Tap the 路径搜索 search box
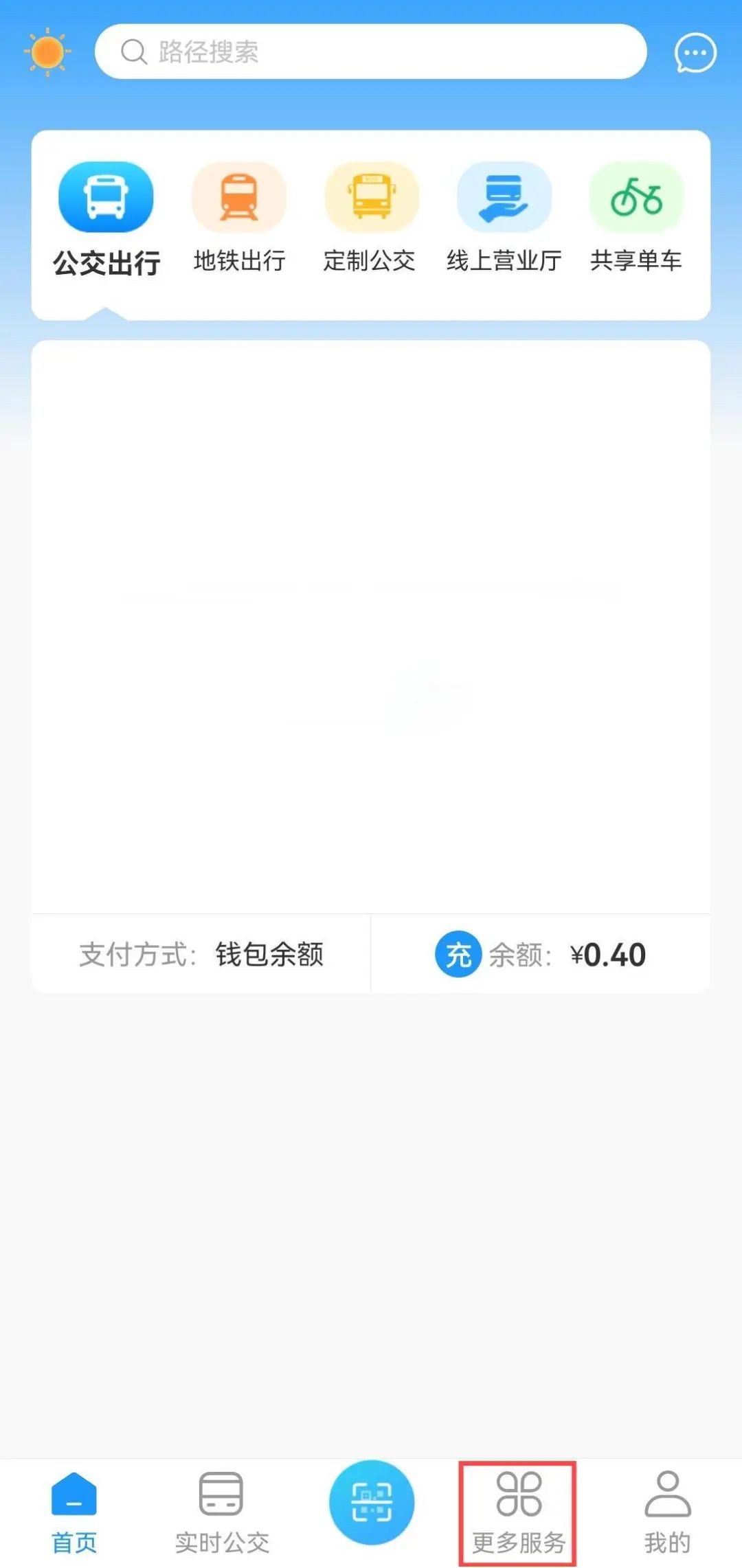 [x=371, y=52]
